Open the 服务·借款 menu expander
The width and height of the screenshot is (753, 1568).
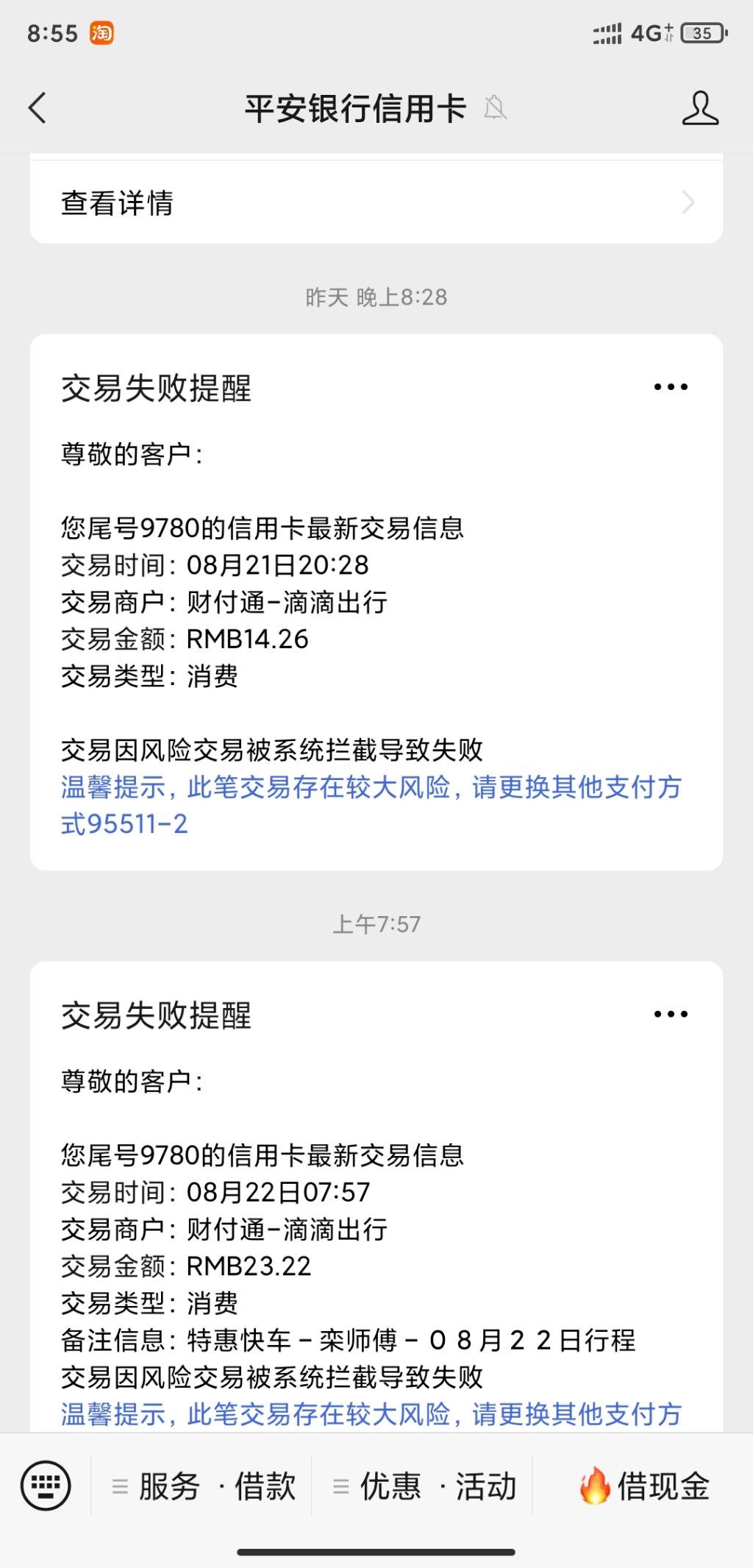[x=121, y=1485]
